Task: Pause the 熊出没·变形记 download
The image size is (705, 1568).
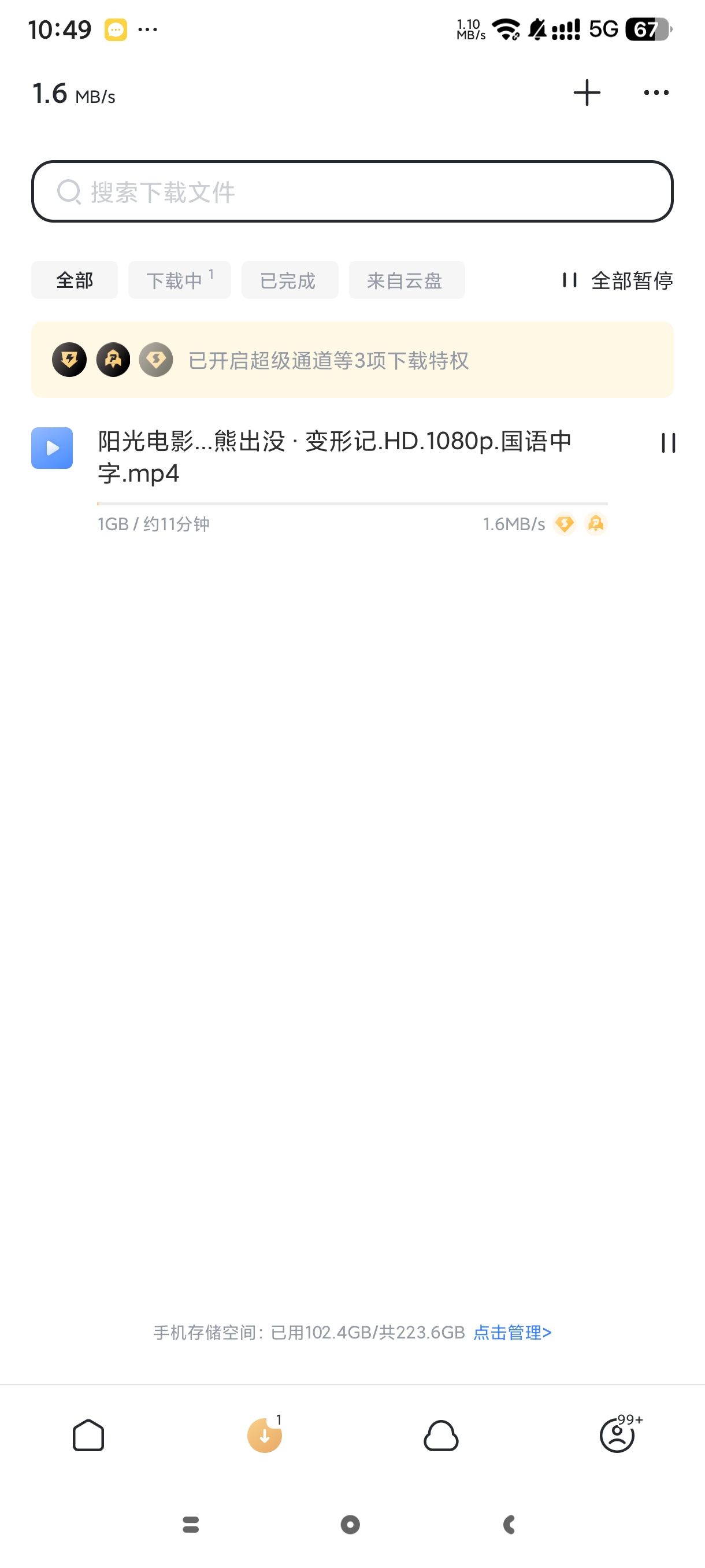Action: [668, 443]
